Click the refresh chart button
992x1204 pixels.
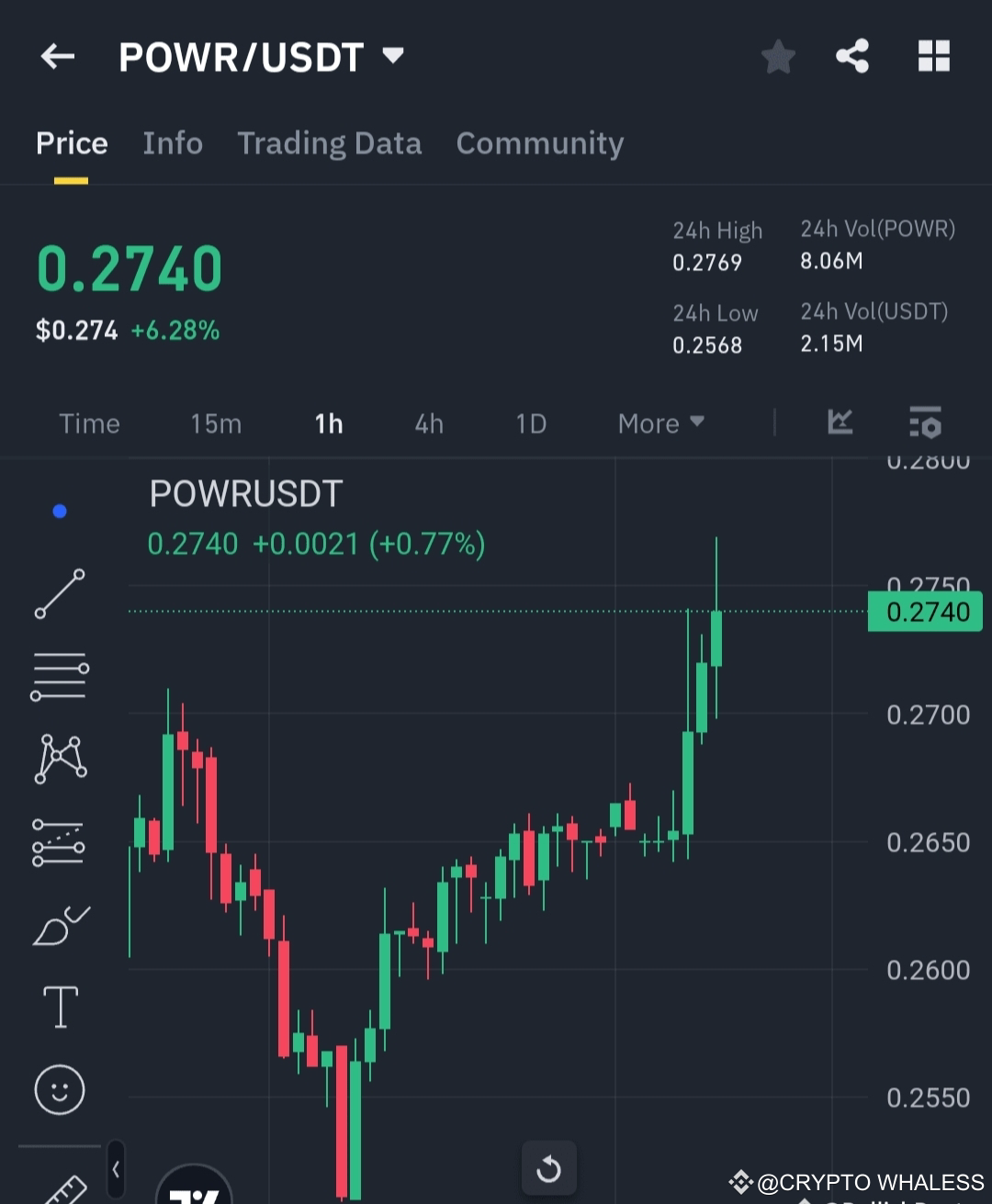[x=548, y=1168]
